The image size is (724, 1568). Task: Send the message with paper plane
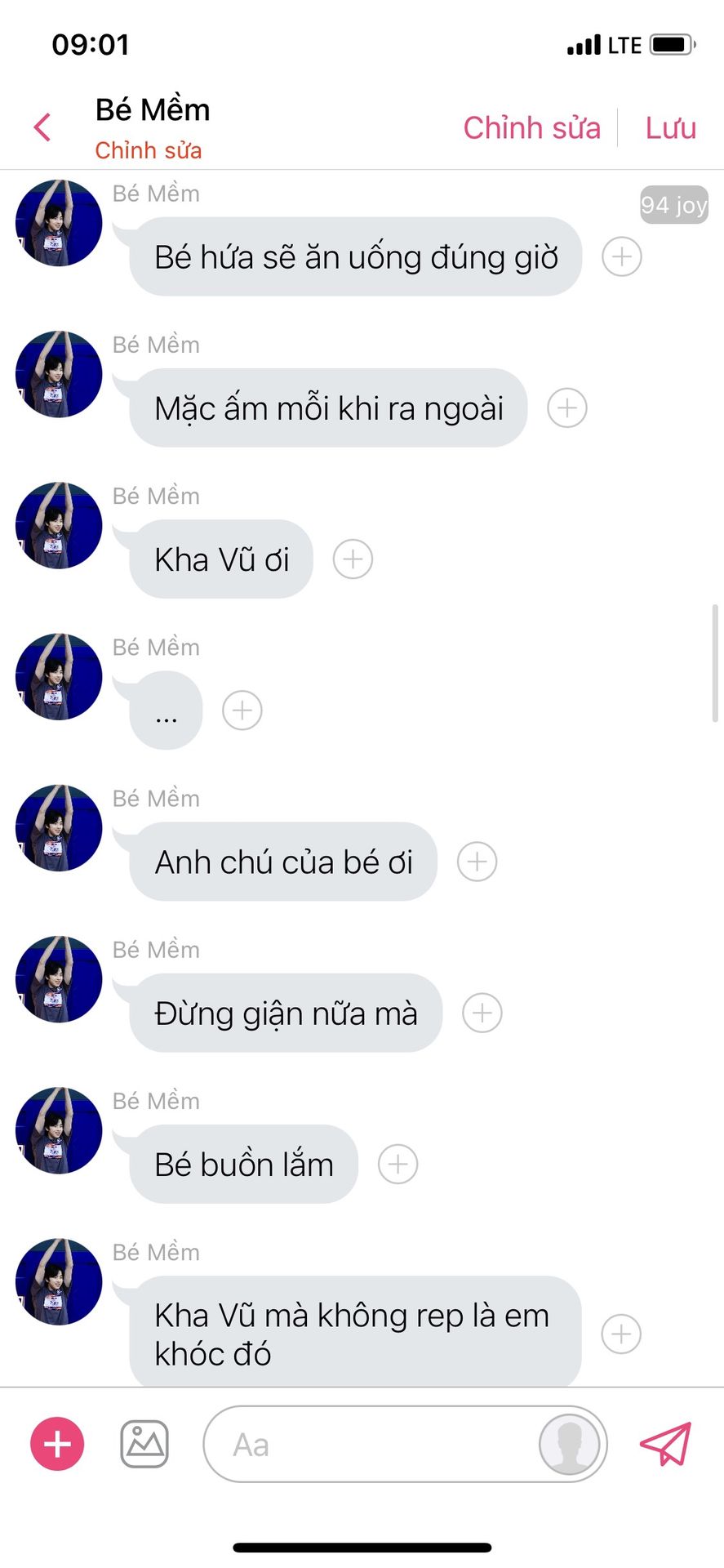click(665, 1444)
